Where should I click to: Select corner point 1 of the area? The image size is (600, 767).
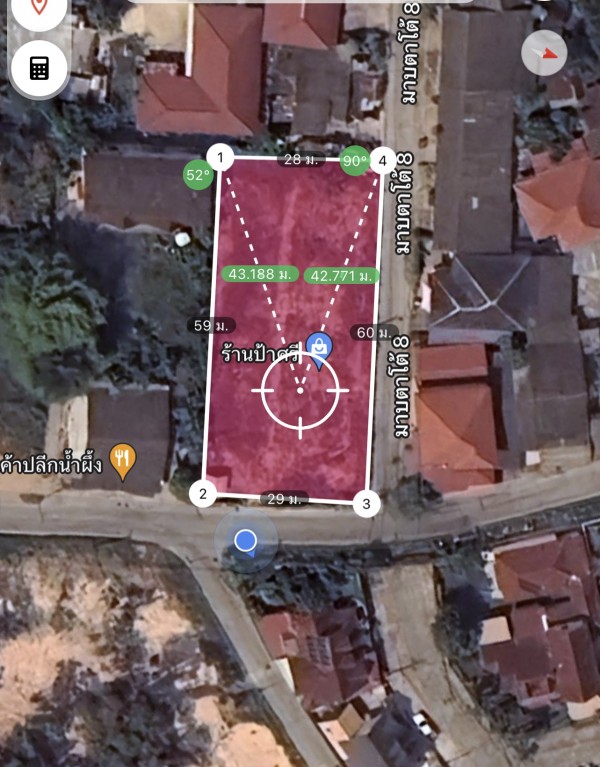(x=220, y=157)
